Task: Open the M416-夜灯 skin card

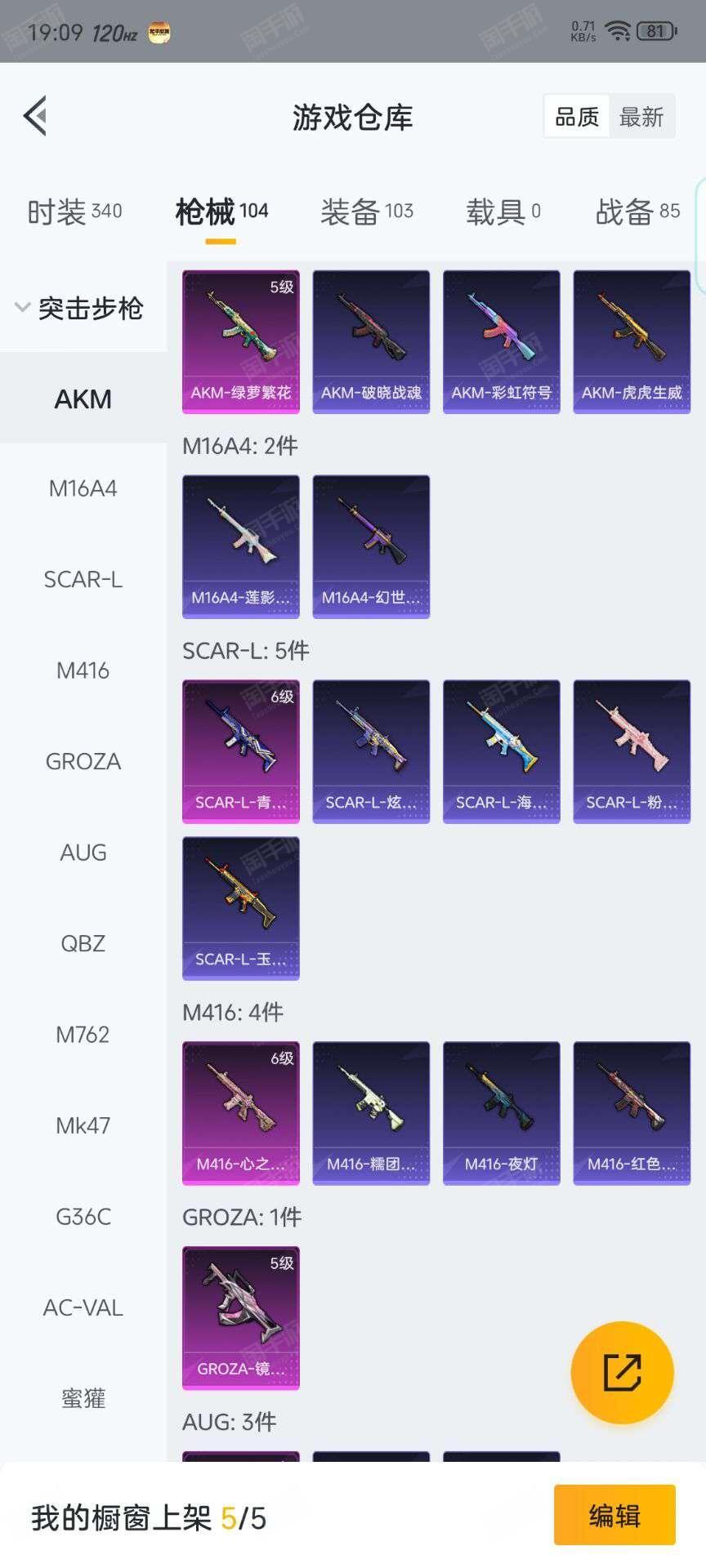Action: (x=502, y=1113)
